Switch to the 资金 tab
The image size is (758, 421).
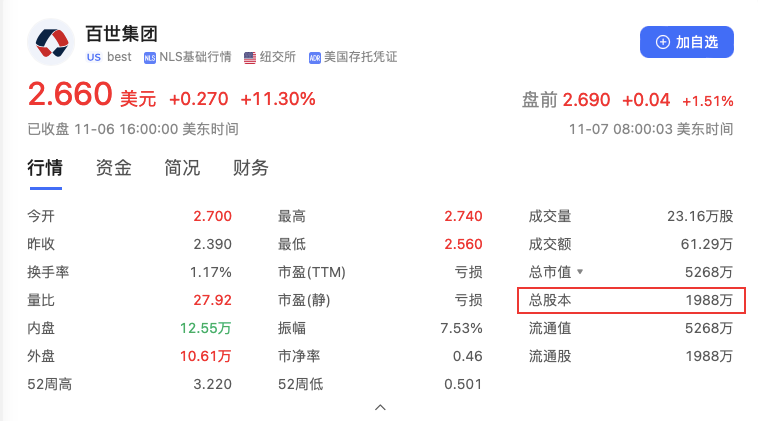coord(113,168)
